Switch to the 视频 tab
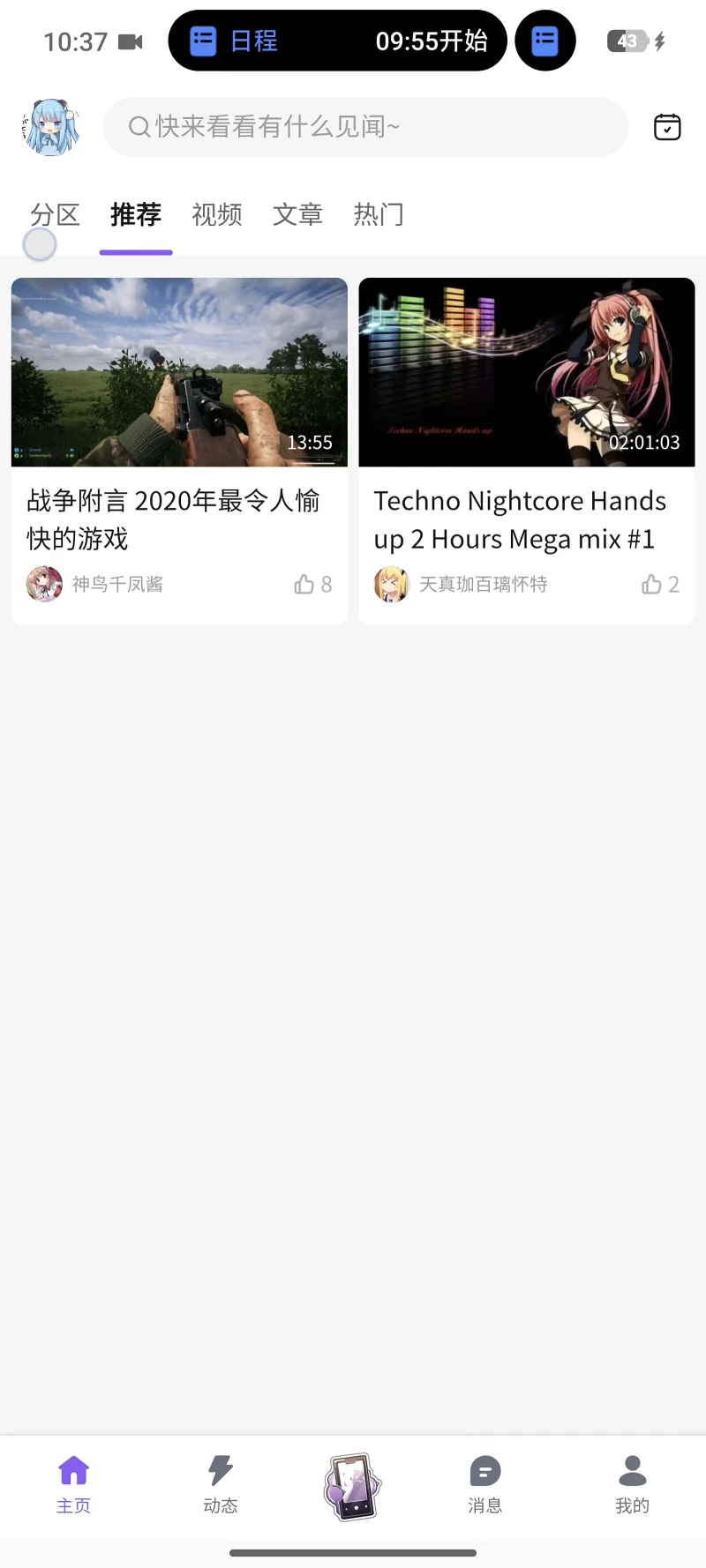This screenshot has width=706, height=1568. click(x=216, y=214)
